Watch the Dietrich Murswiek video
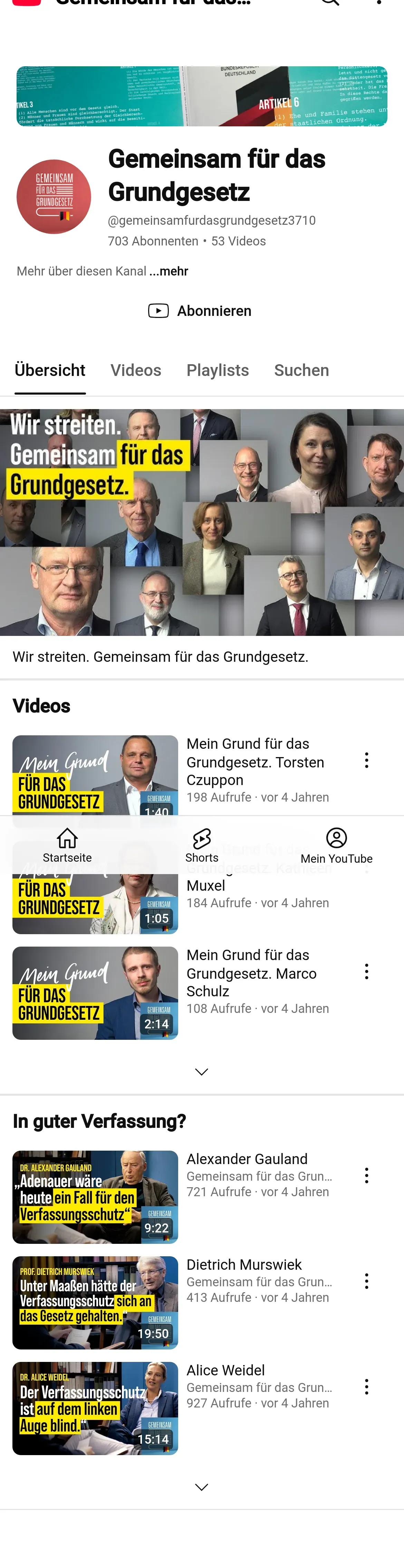The image size is (404, 1568). pos(95,1303)
